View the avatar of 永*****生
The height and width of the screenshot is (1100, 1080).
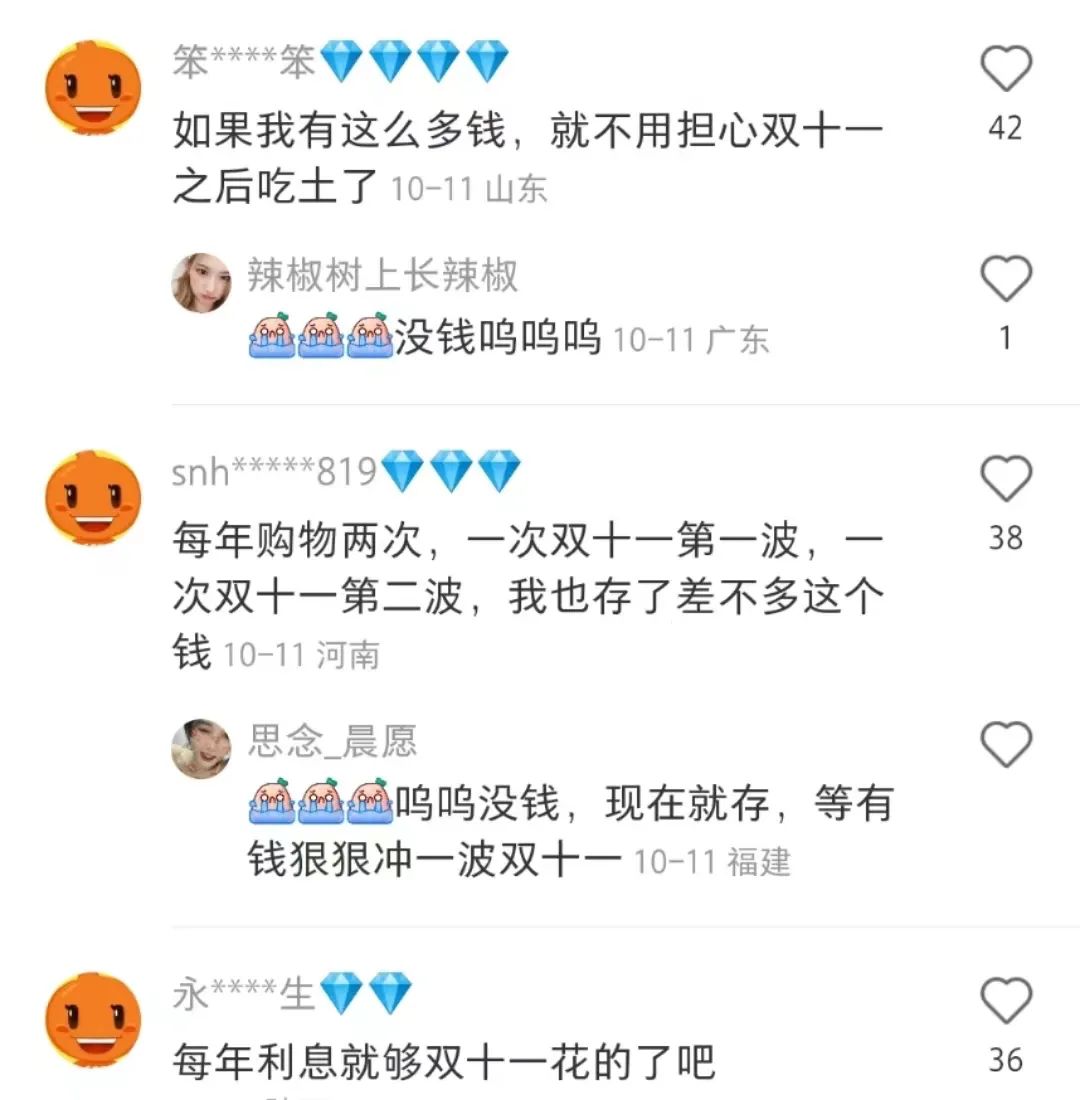point(93,1020)
